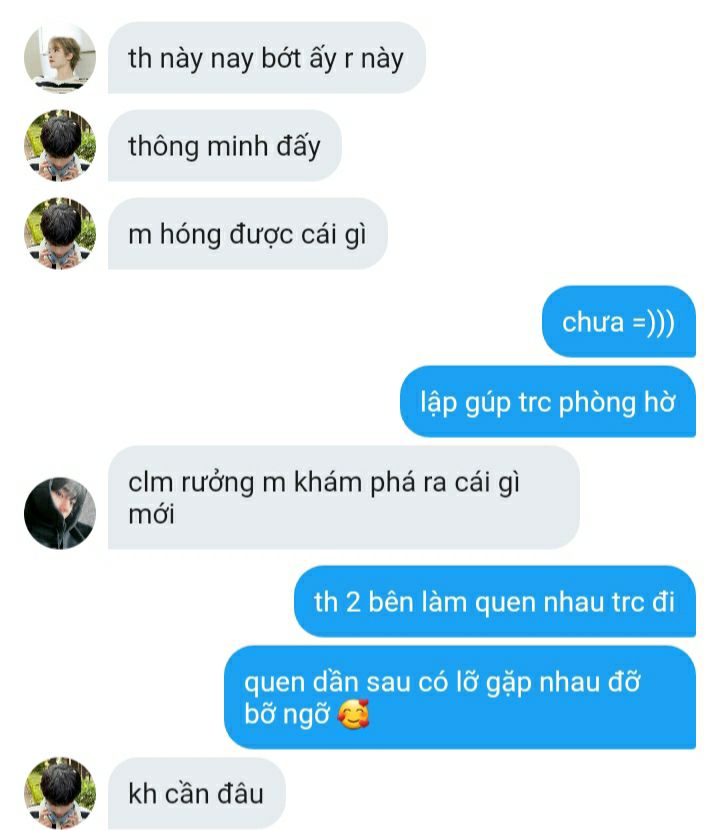This screenshot has width=720, height=830.
Task: Open avatar beside "th này nay bớt ấy r này"
Action: 60,58
